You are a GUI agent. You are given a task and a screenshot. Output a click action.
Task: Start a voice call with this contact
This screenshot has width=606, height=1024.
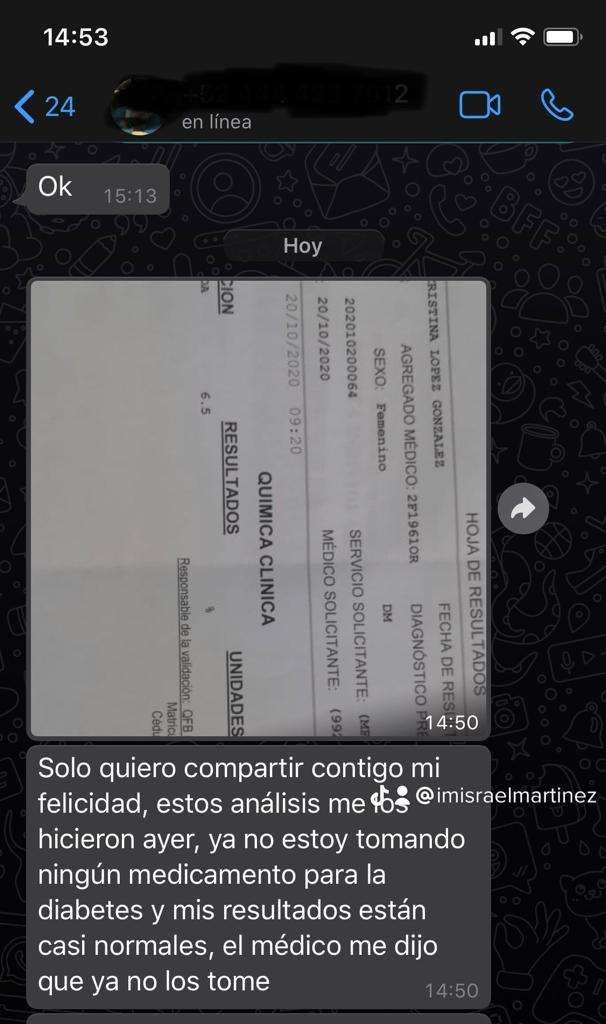coord(556,105)
